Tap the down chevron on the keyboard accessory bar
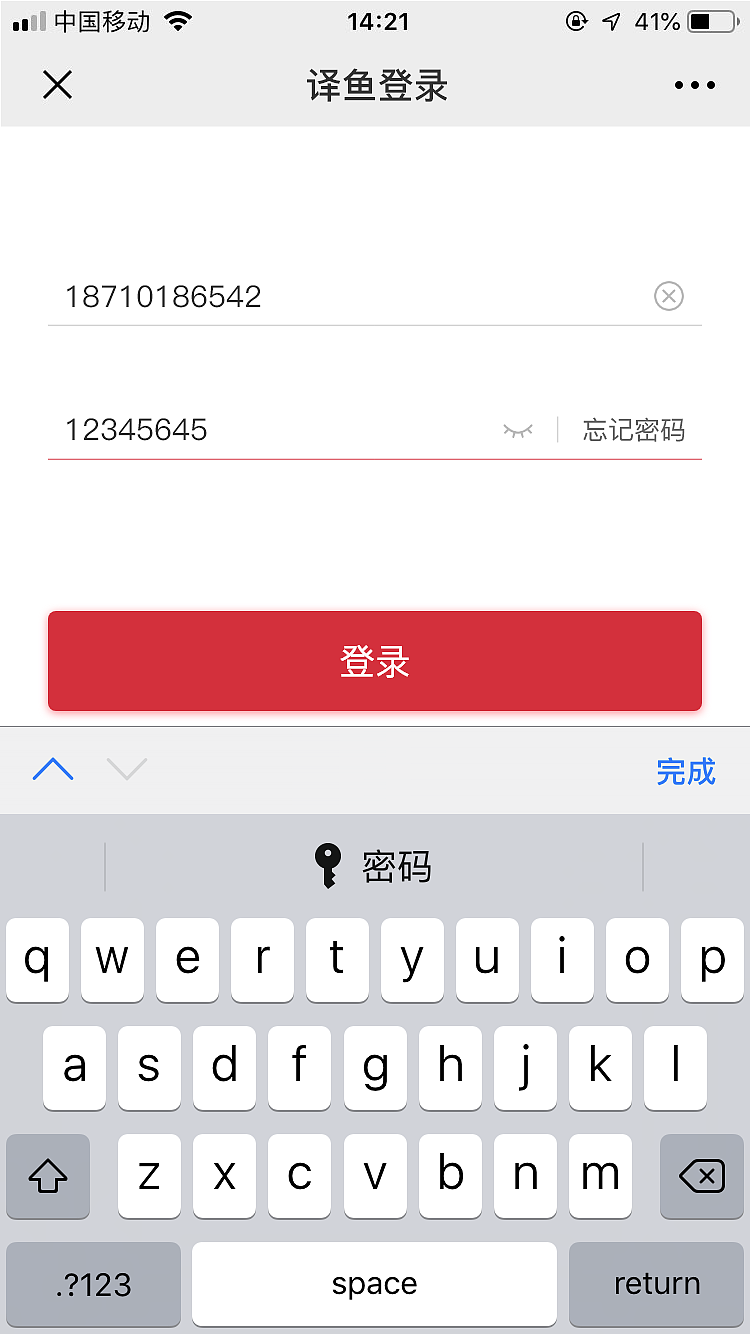 pyautogui.click(x=126, y=770)
